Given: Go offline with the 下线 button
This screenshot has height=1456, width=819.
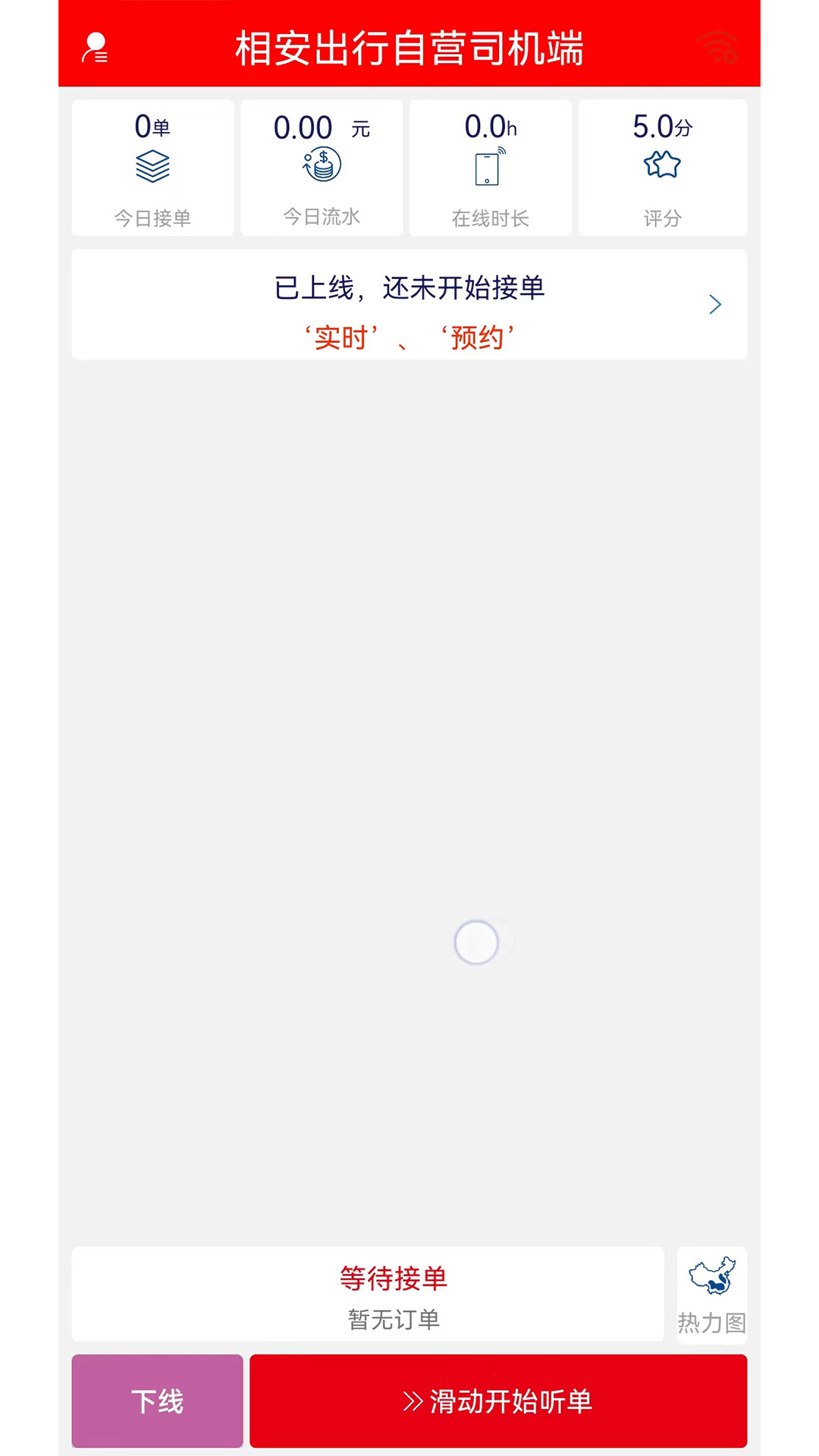Looking at the screenshot, I should 157,1401.
